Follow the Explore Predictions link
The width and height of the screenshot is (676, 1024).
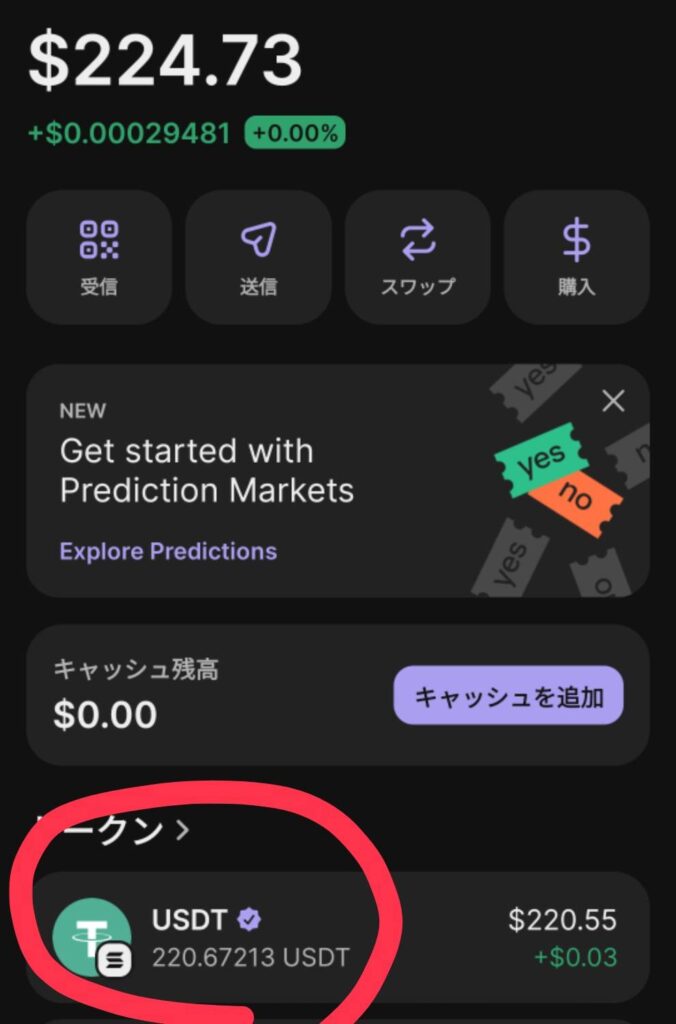tap(168, 551)
